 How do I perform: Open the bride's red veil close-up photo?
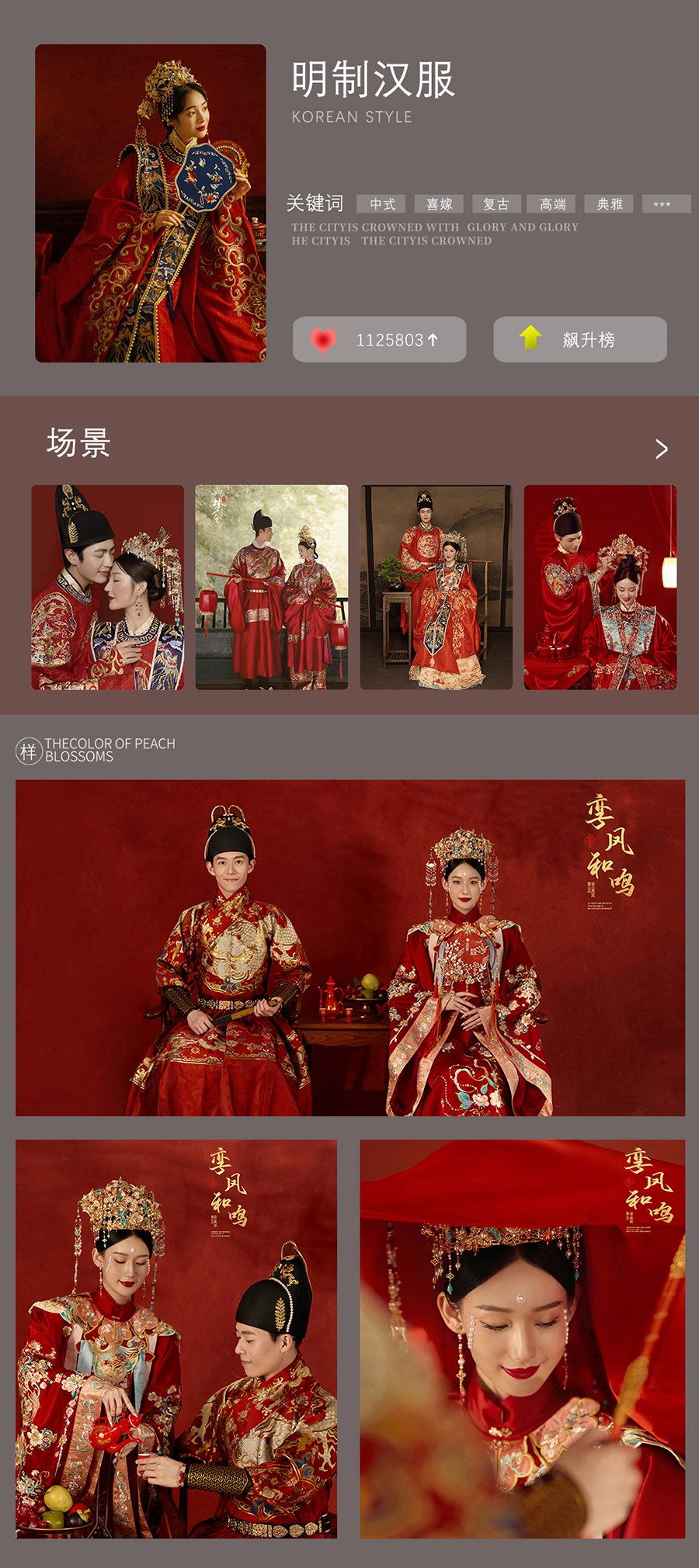(523, 1339)
